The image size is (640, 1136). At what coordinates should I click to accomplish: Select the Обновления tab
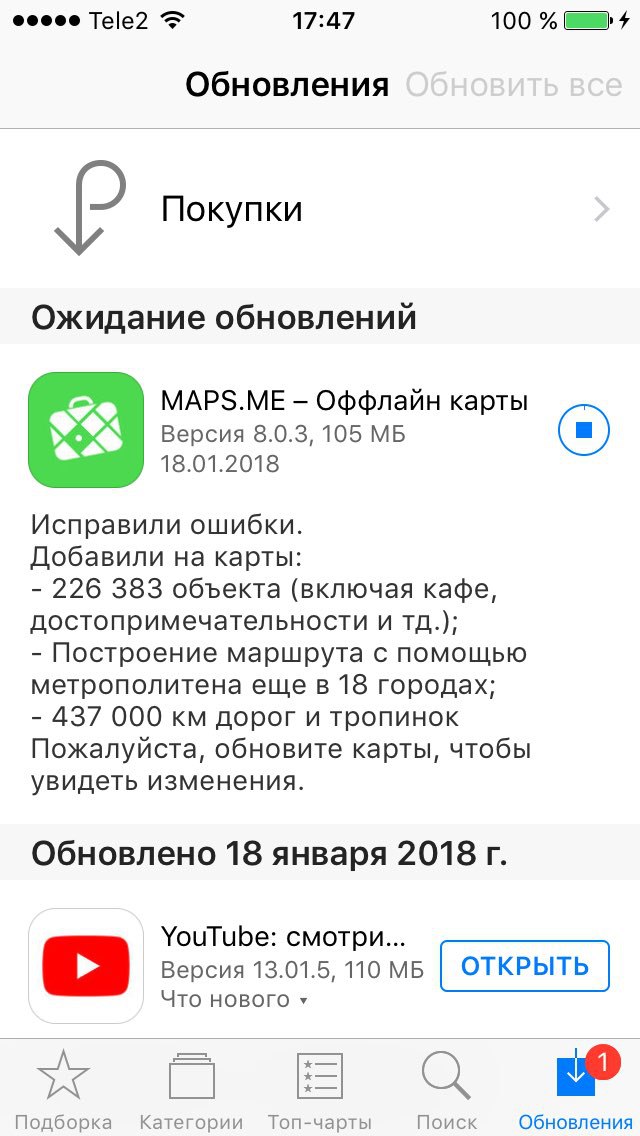[x=575, y=1091]
